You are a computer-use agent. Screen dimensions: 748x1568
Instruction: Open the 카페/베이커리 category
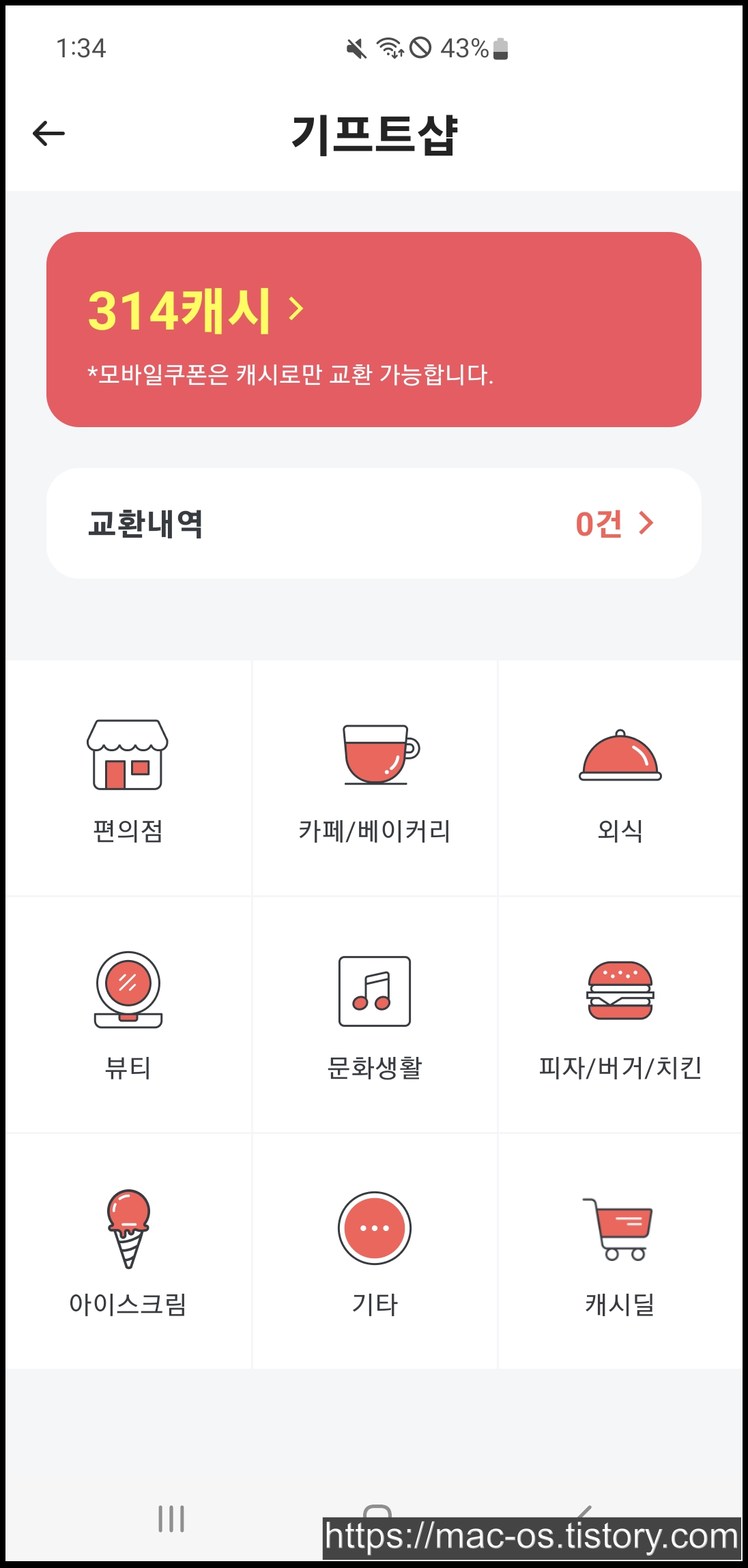click(375, 779)
